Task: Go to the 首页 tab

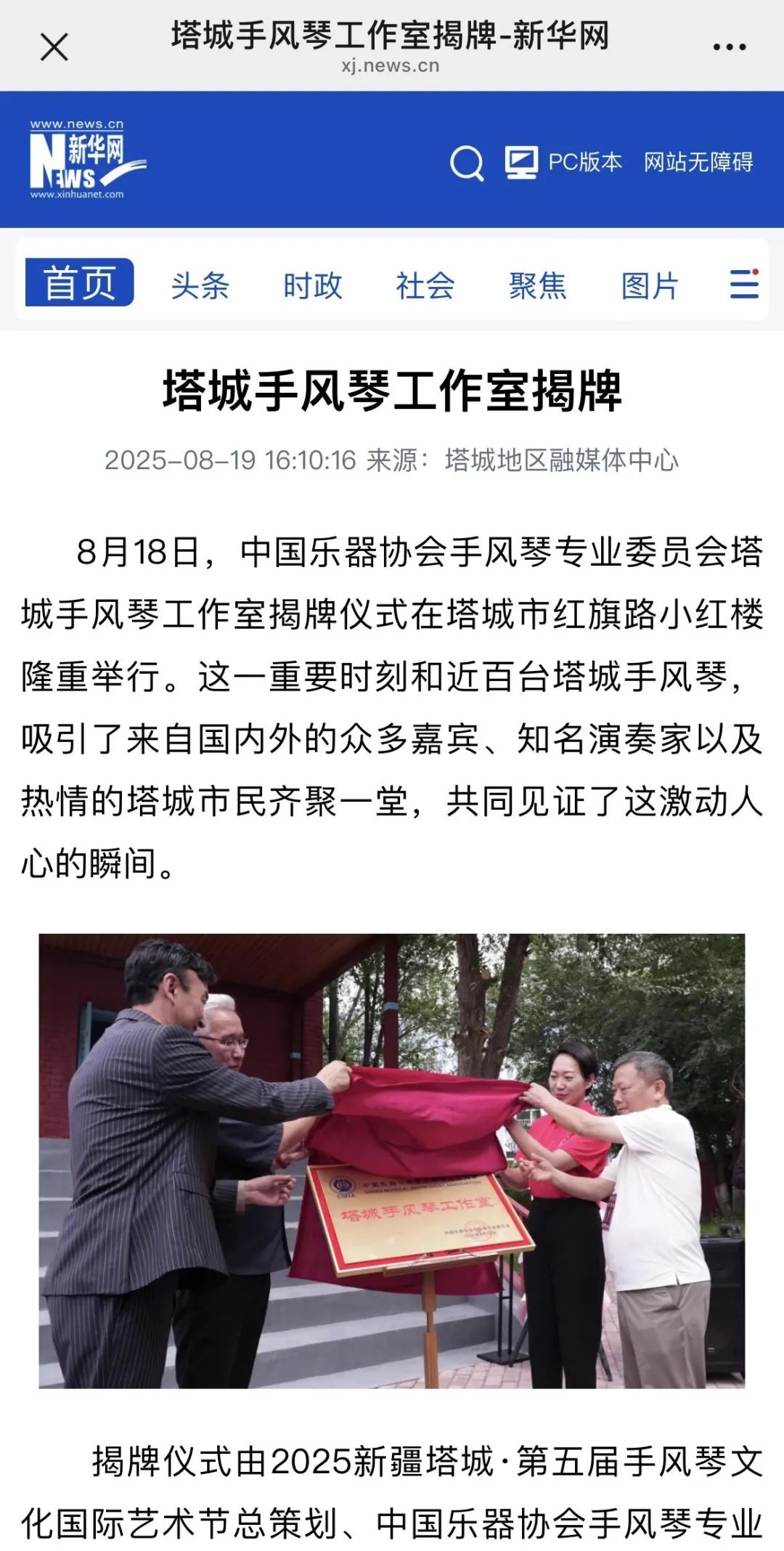Action: point(80,282)
